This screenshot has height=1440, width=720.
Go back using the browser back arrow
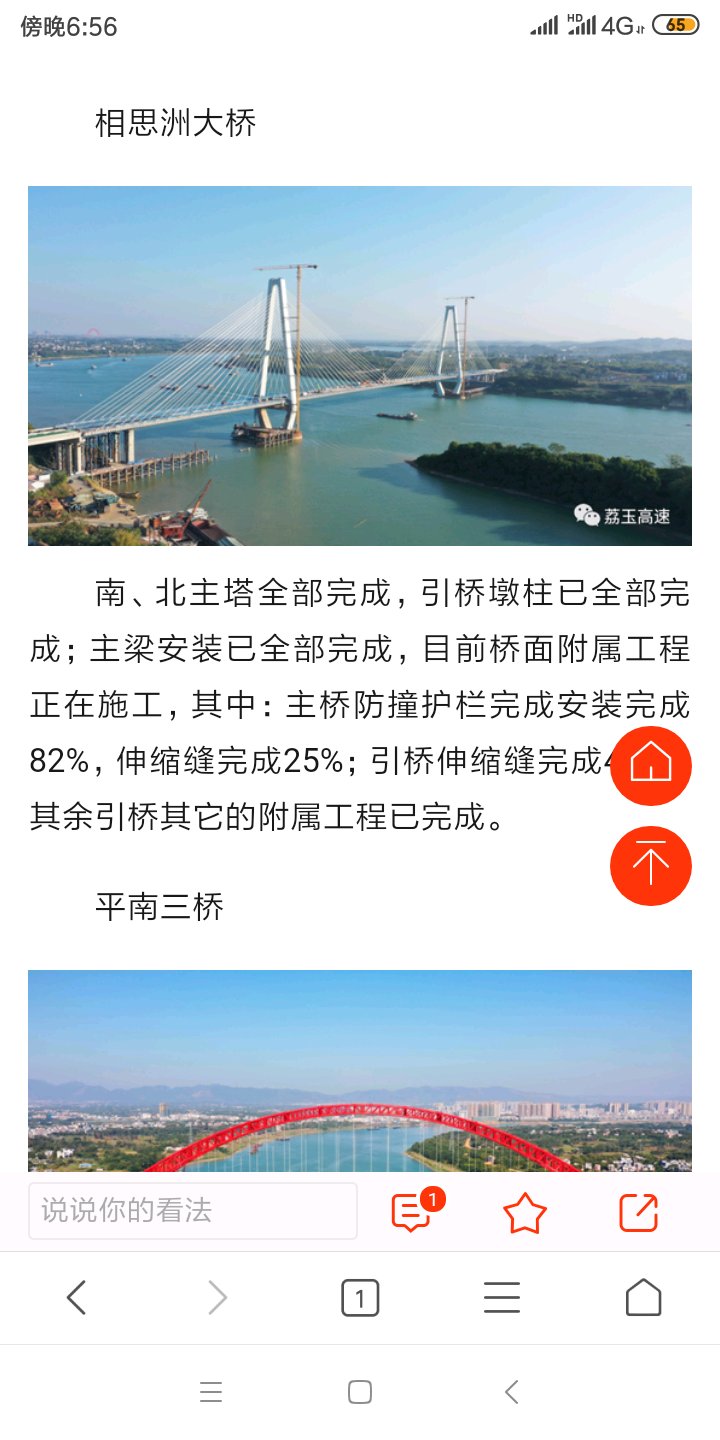tap(77, 1298)
